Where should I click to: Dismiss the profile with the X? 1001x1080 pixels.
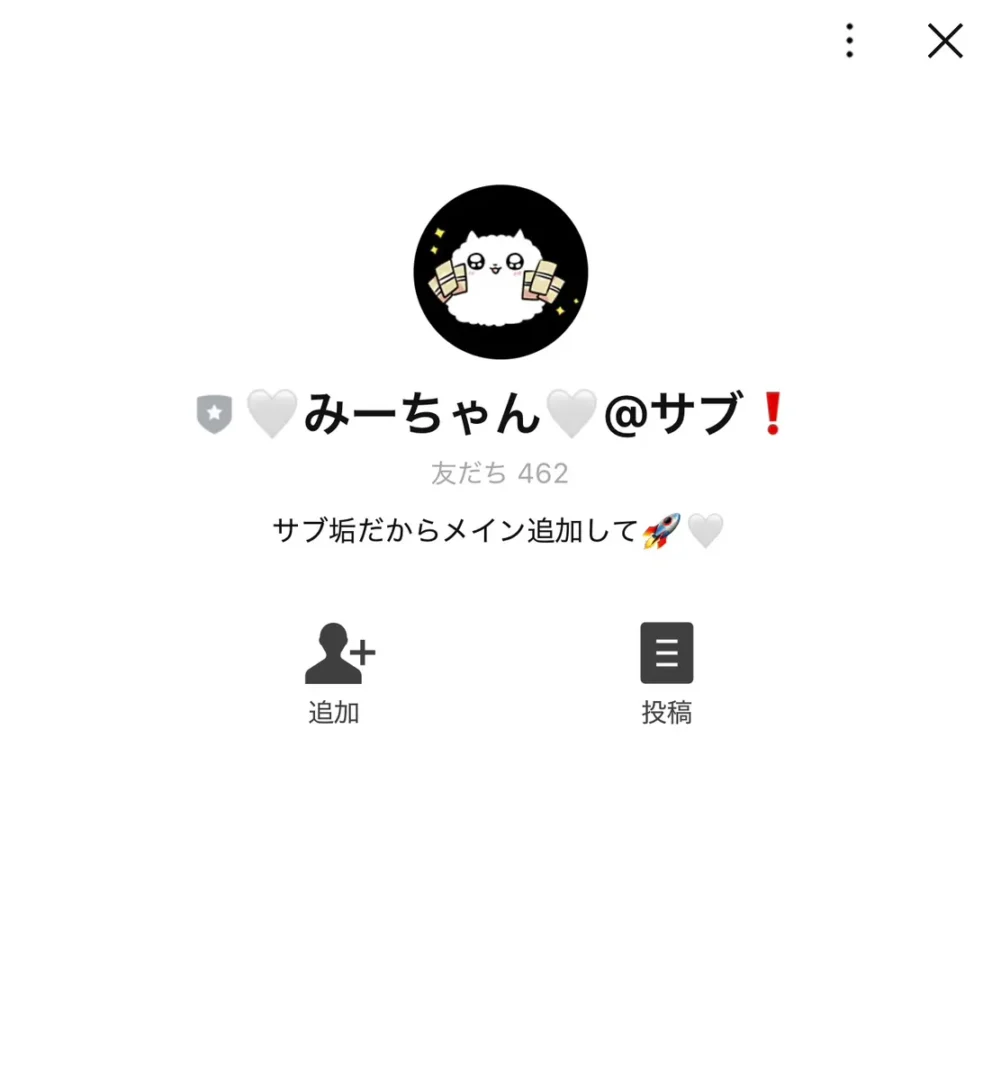[x=944, y=42]
